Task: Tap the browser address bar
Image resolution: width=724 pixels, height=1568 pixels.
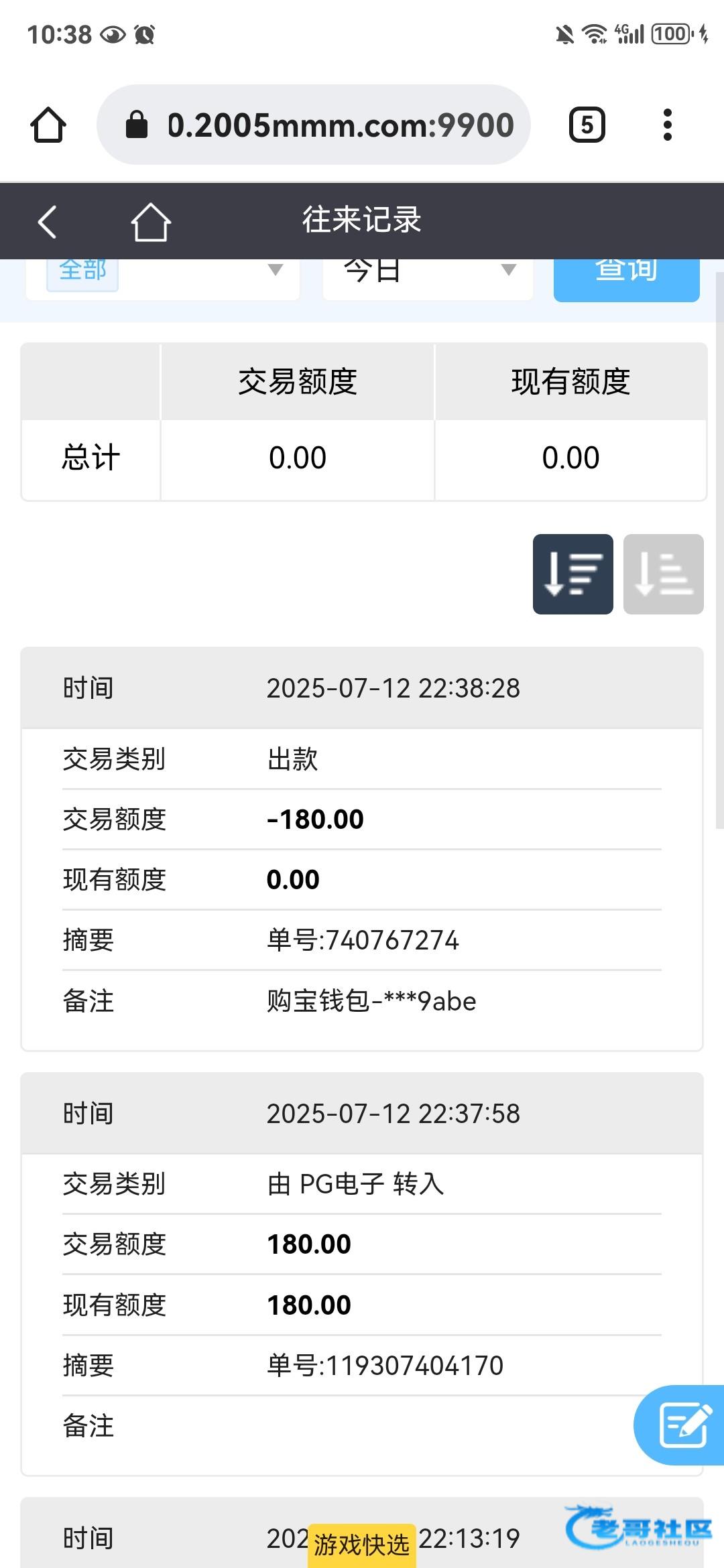Action: tap(314, 125)
